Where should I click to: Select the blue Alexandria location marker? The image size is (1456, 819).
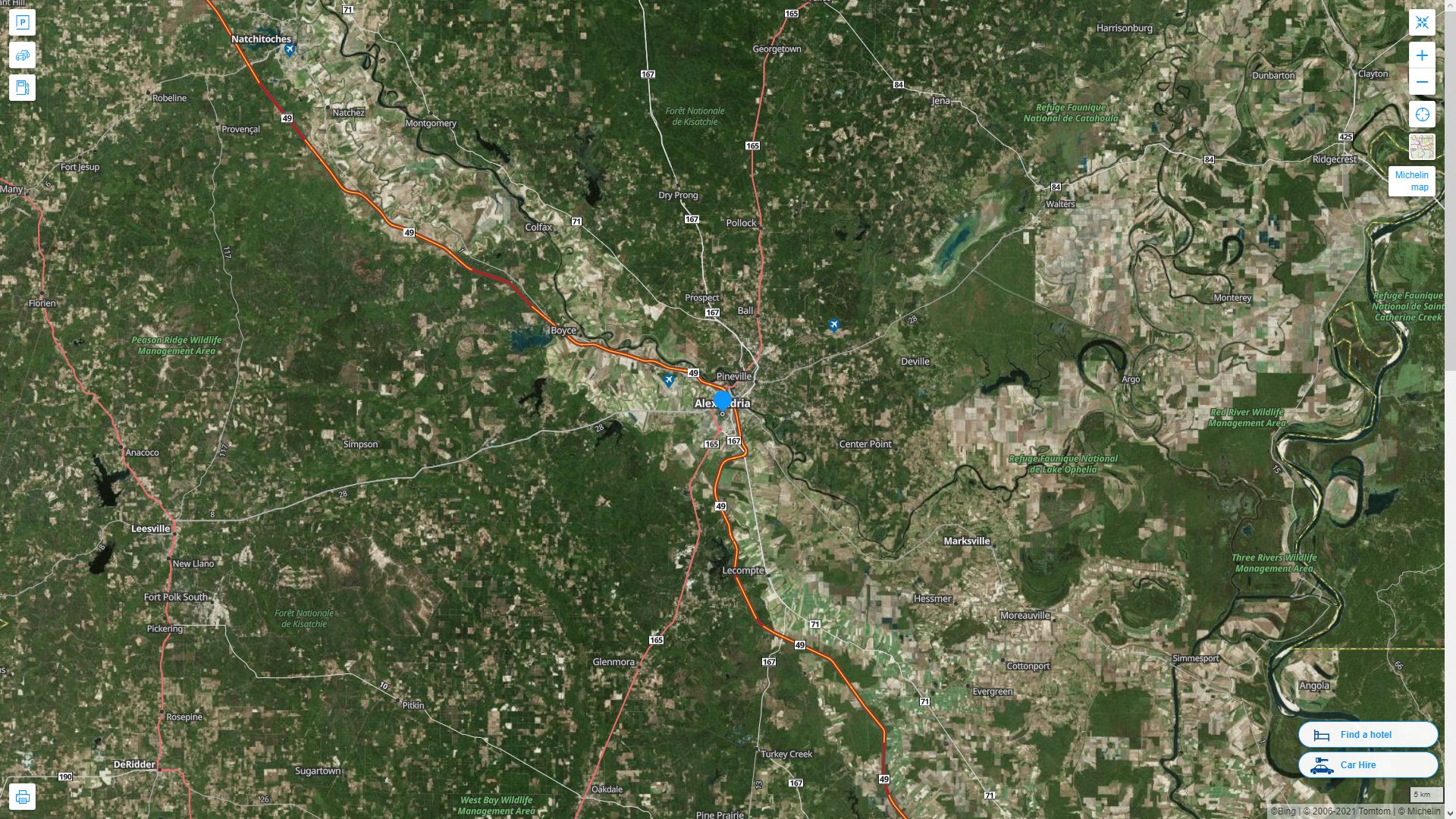click(x=723, y=400)
